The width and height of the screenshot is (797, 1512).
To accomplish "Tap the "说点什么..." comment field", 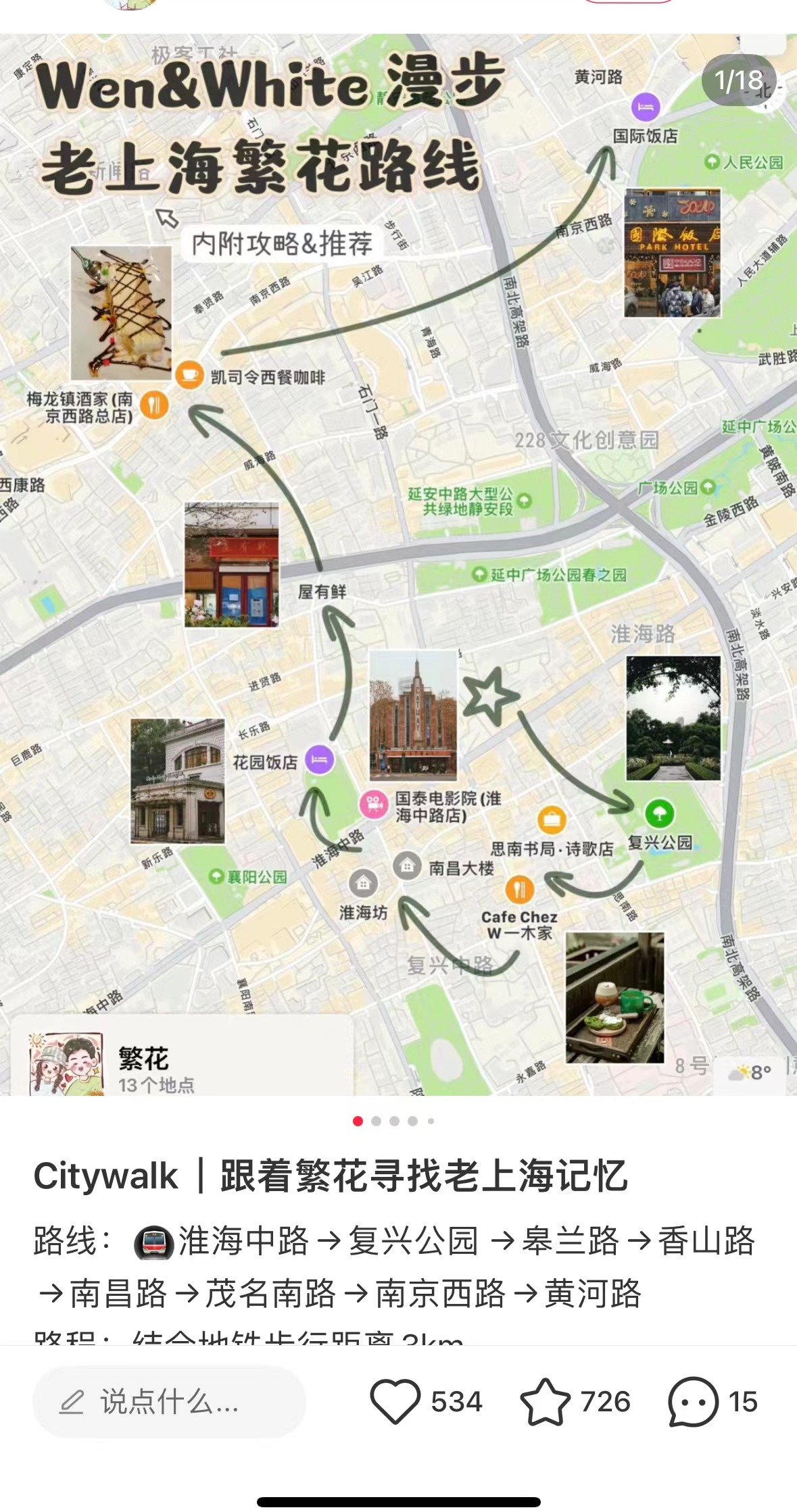I will coord(169,1402).
